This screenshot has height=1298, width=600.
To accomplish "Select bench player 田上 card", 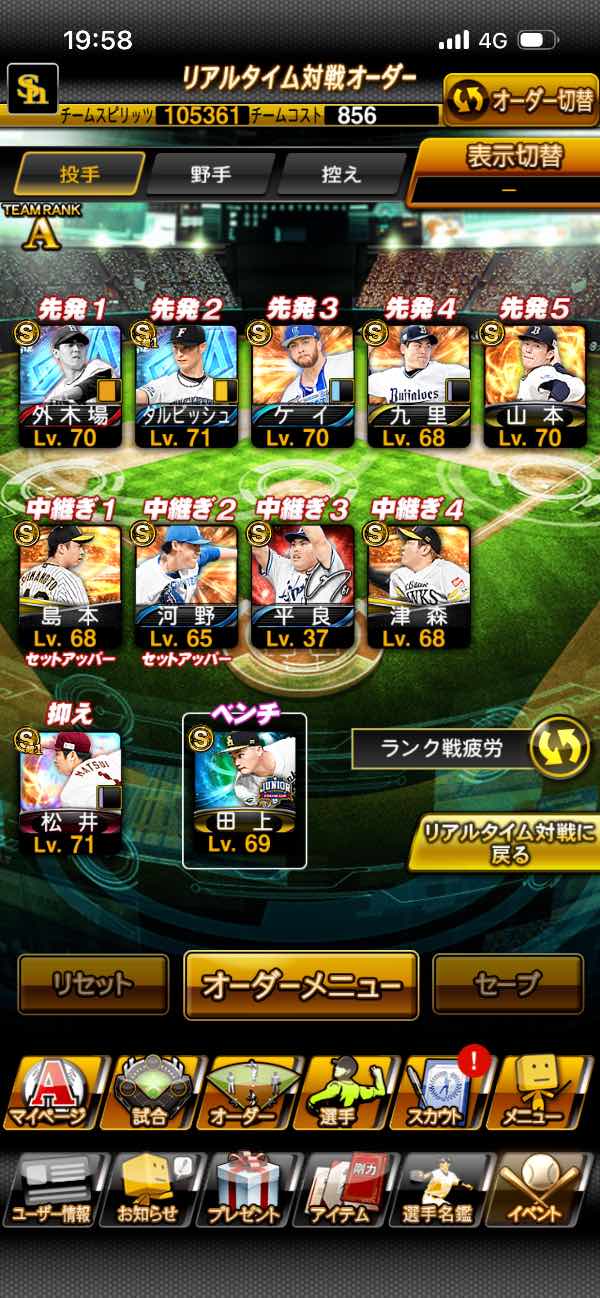I will click(x=244, y=792).
